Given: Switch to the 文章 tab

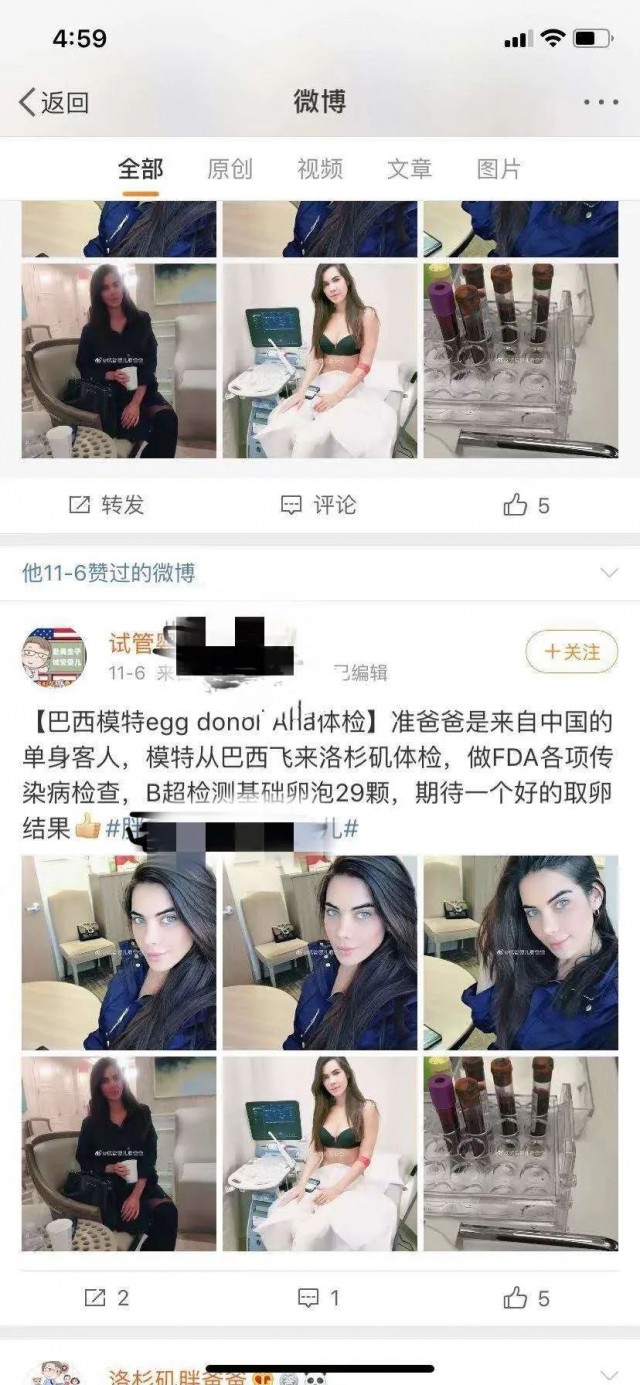Looking at the screenshot, I should pos(409,169).
